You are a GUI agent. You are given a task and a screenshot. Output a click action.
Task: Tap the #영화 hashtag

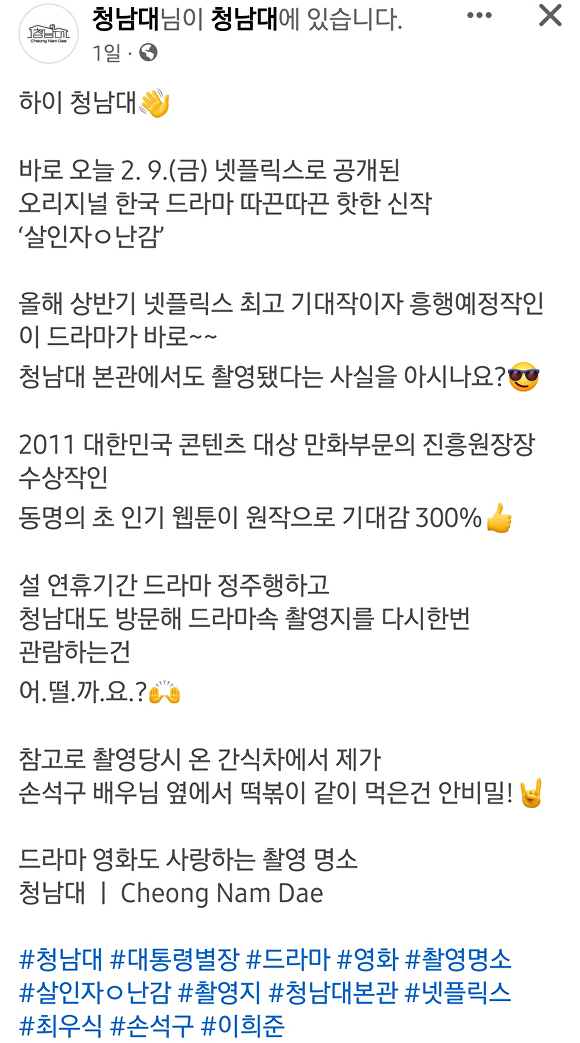coord(368,959)
